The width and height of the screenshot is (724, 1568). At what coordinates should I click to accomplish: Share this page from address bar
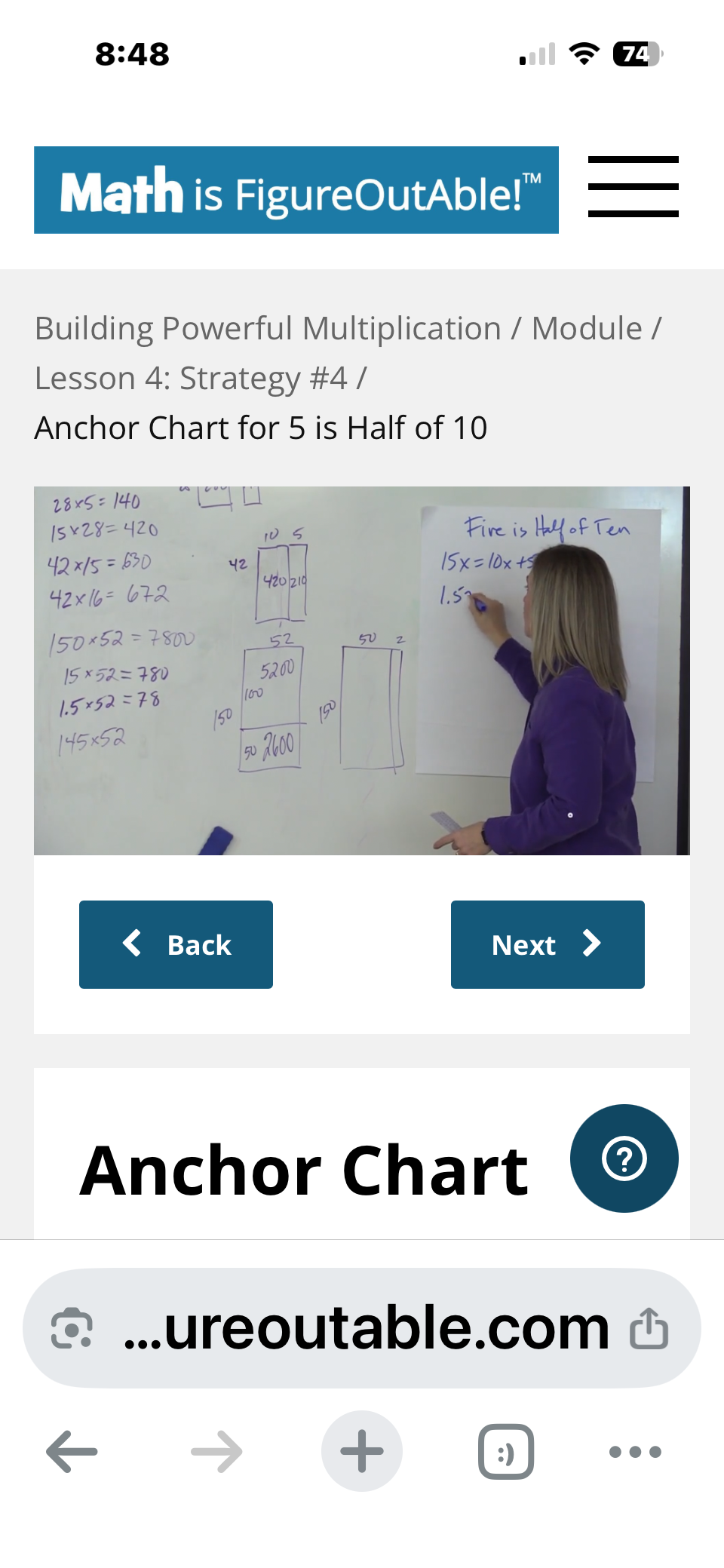649,1328
